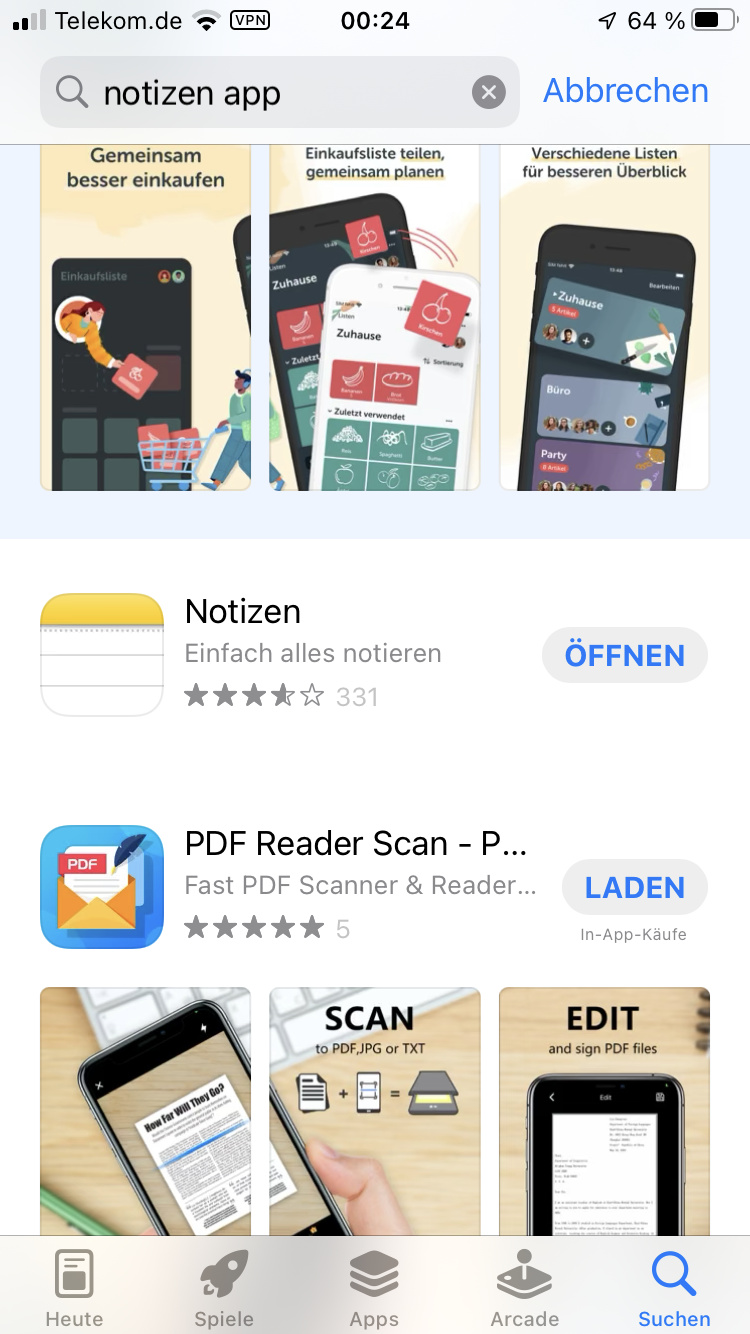This screenshot has width=750, height=1334.
Task: View the SCAN to PDF screenshot
Action: click(375, 1111)
